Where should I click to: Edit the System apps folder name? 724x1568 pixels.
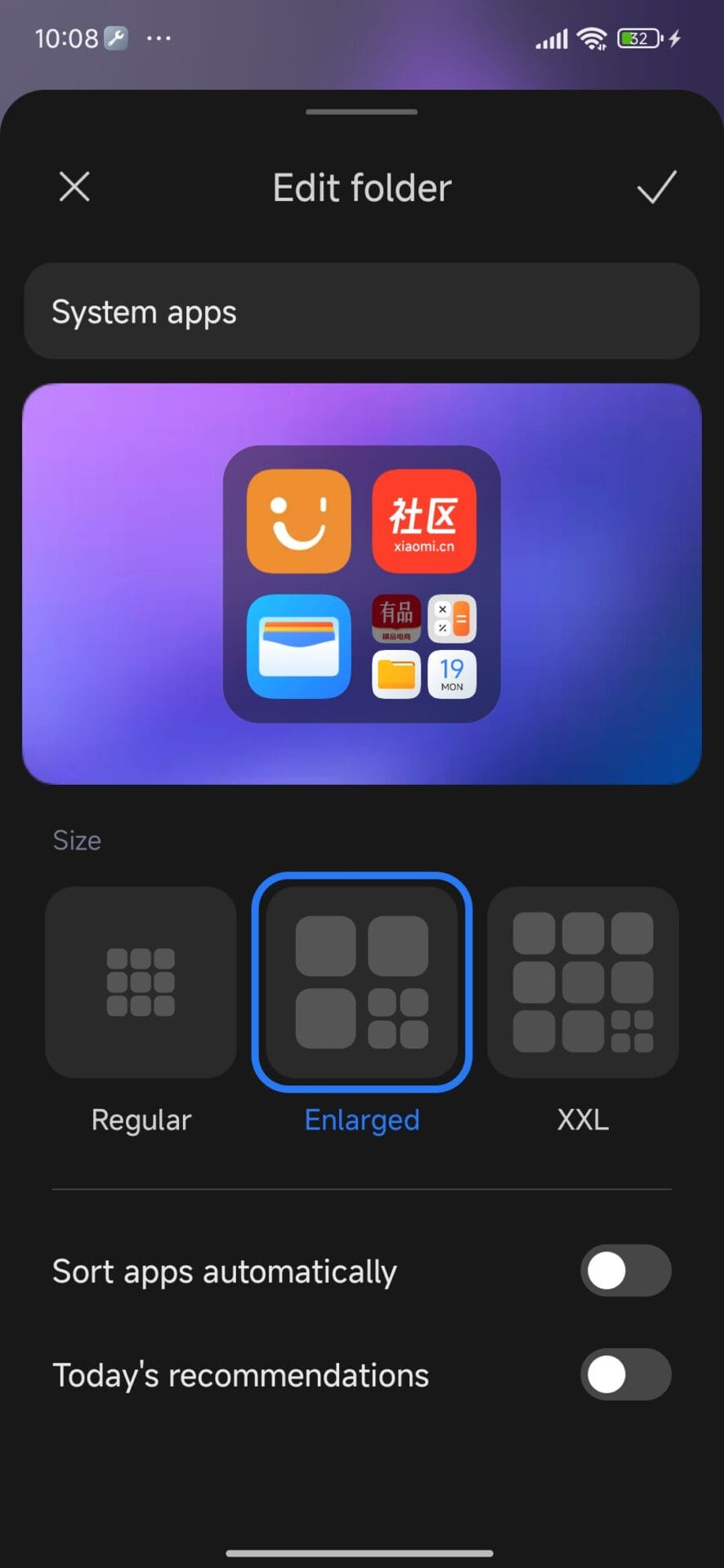click(361, 311)
